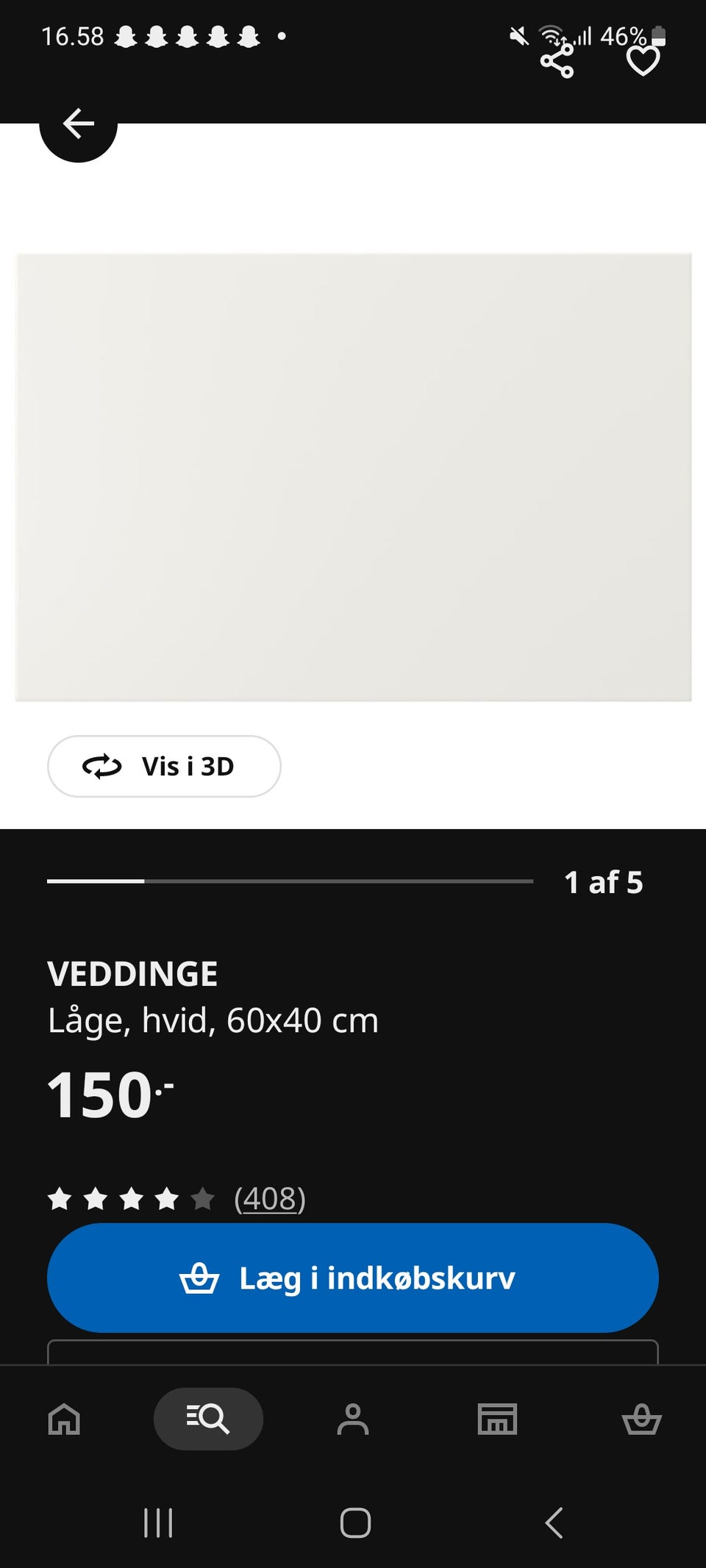Add product to favorites with heart
Screen dimensions: 706x1568
[x=643, y=61]
